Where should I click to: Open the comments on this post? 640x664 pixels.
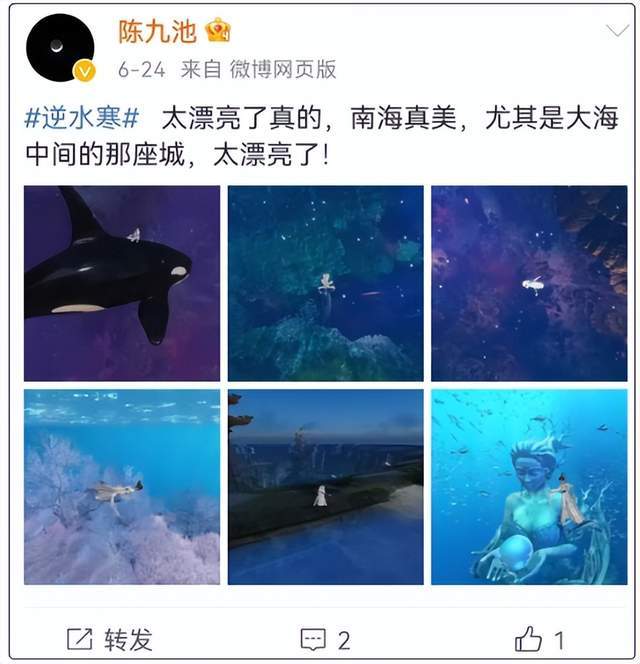[x=325, y=638]
